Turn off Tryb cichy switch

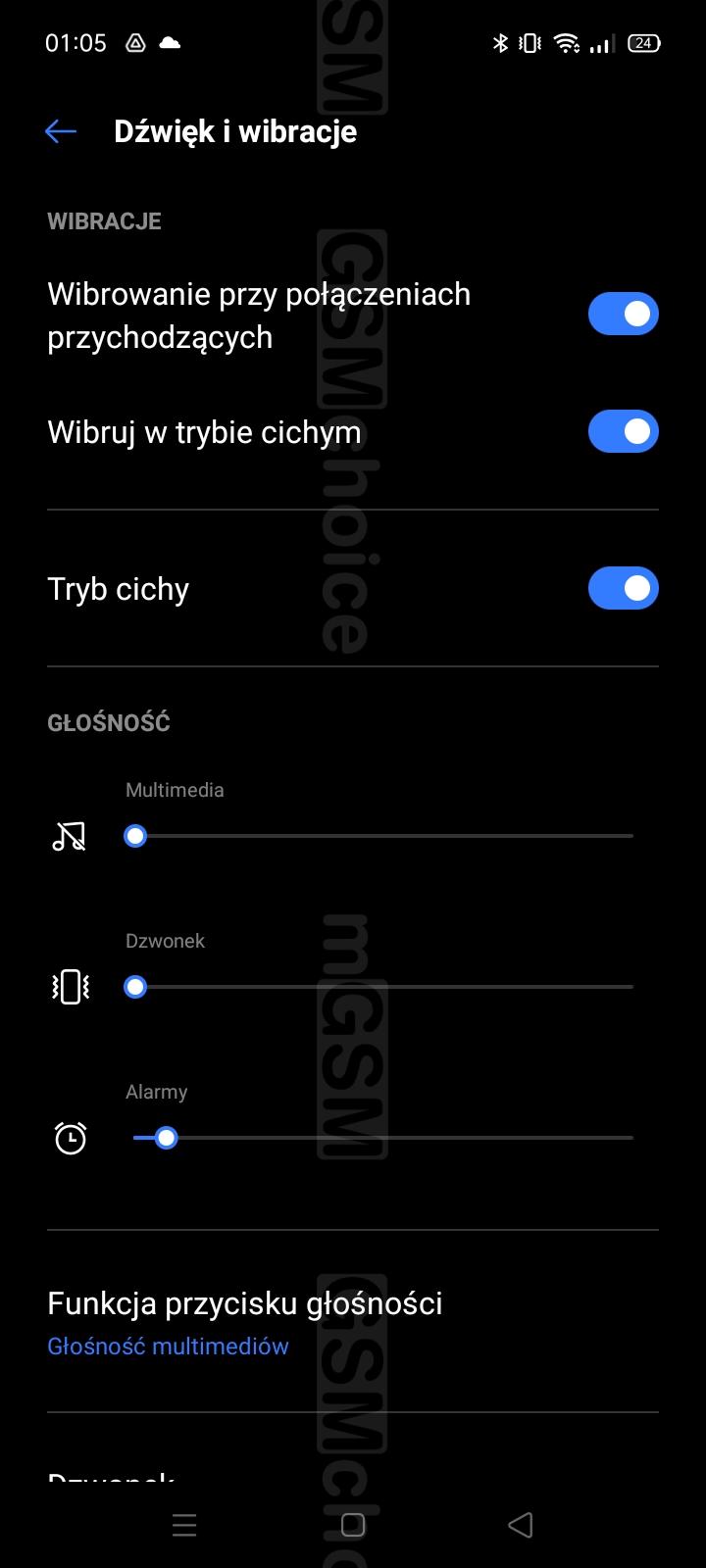pos(624,588)
